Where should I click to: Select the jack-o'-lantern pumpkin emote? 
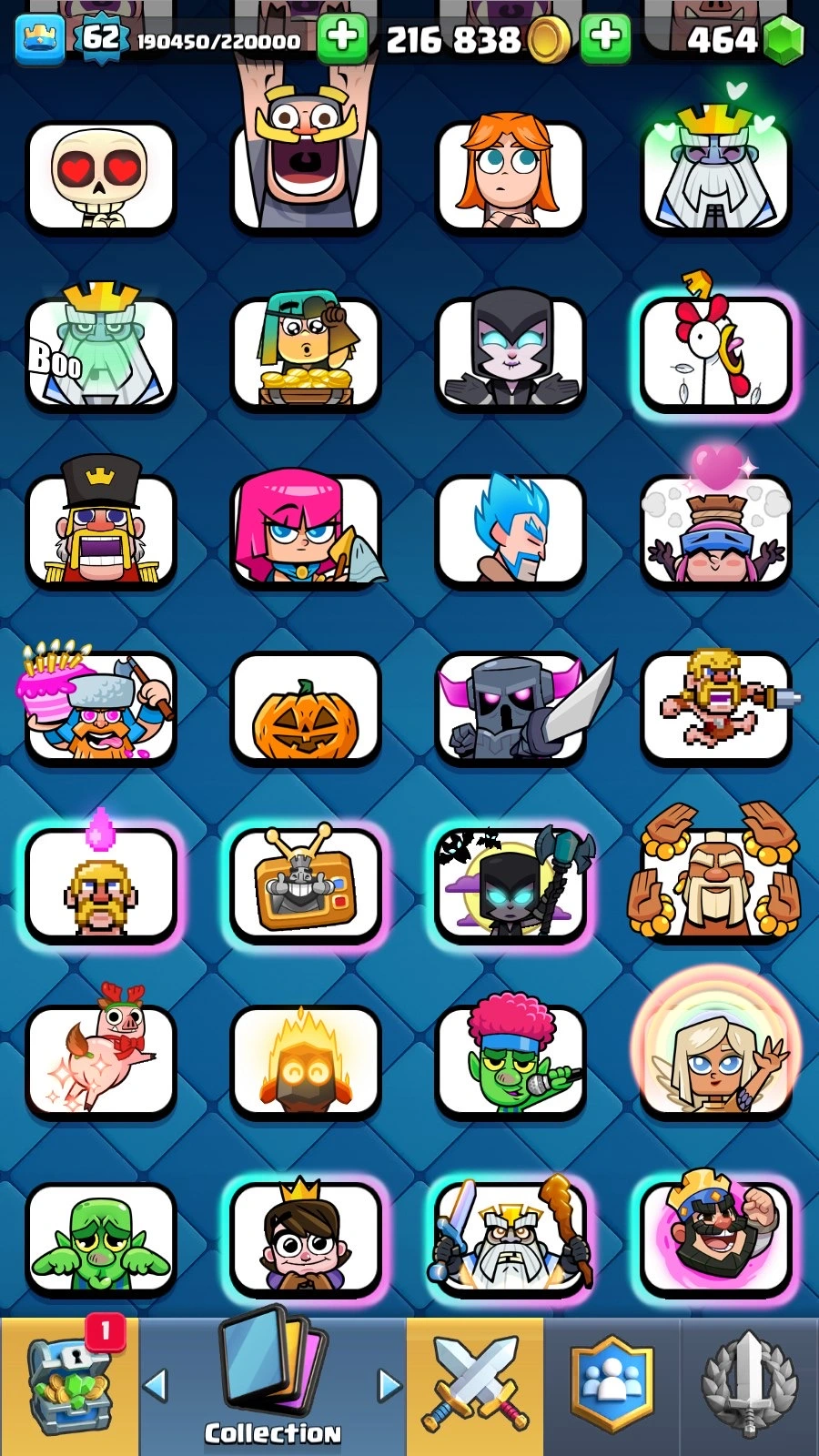pos(306,709)
